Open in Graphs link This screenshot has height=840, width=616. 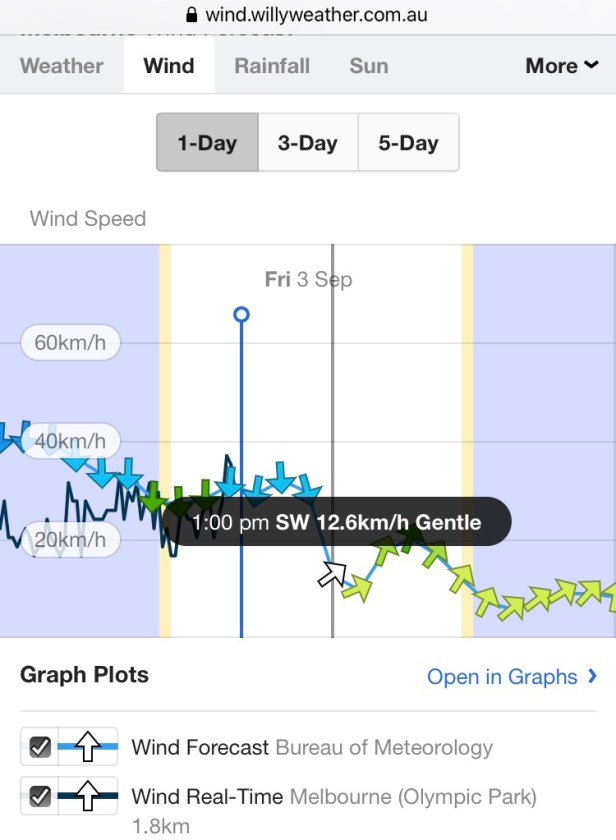[512, 677]
